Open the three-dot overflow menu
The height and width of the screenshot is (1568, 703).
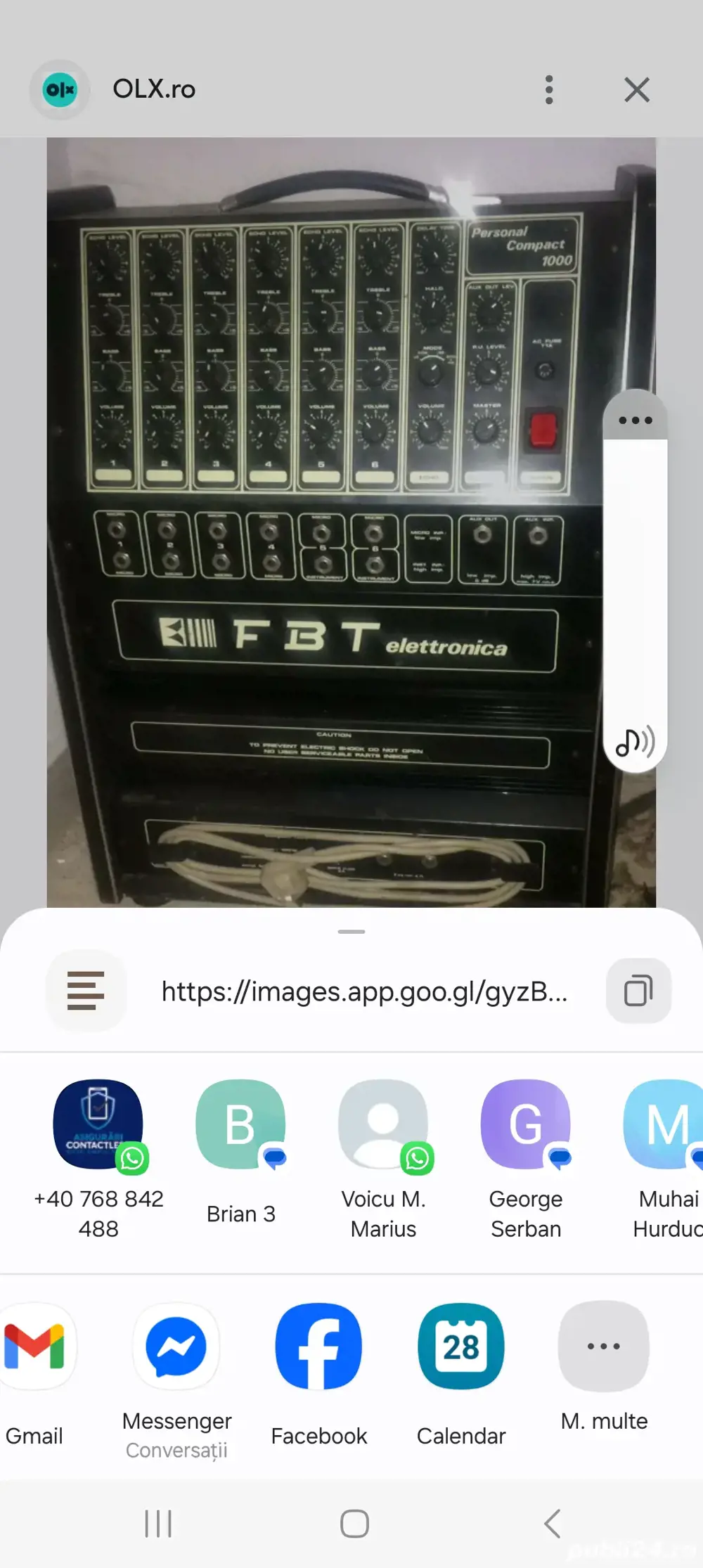549,90
